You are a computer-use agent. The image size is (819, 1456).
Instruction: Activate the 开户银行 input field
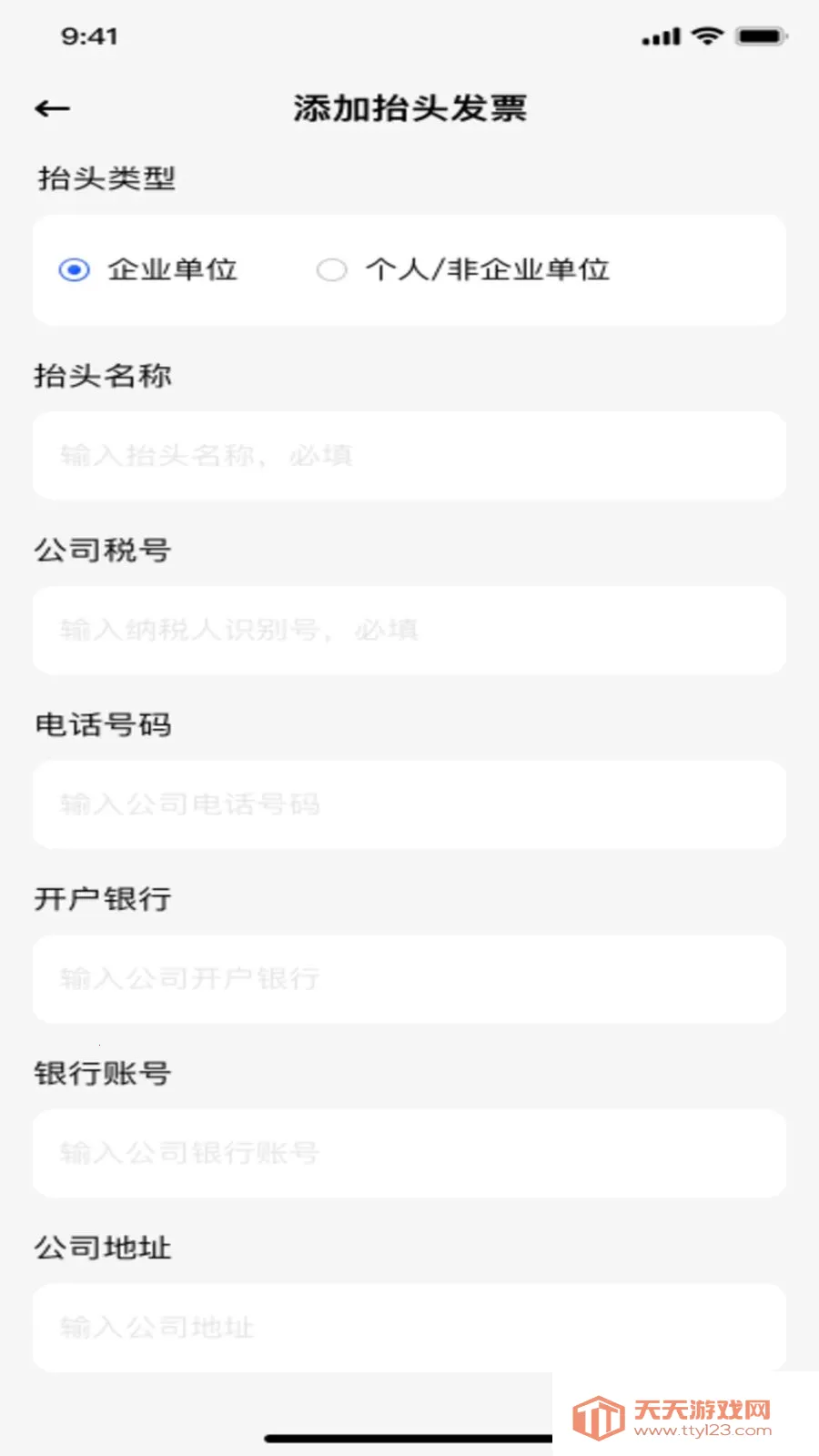point(409,979)
